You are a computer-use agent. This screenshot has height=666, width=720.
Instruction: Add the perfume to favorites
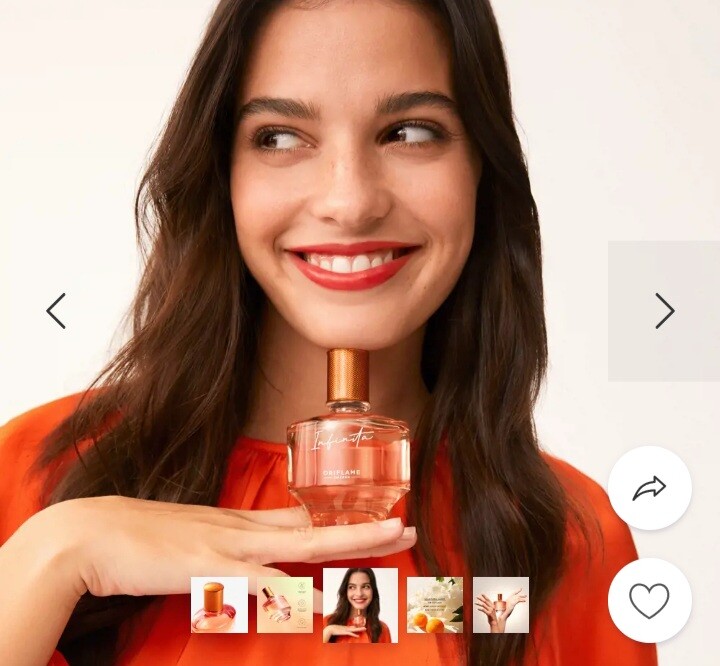pos(649,600)
